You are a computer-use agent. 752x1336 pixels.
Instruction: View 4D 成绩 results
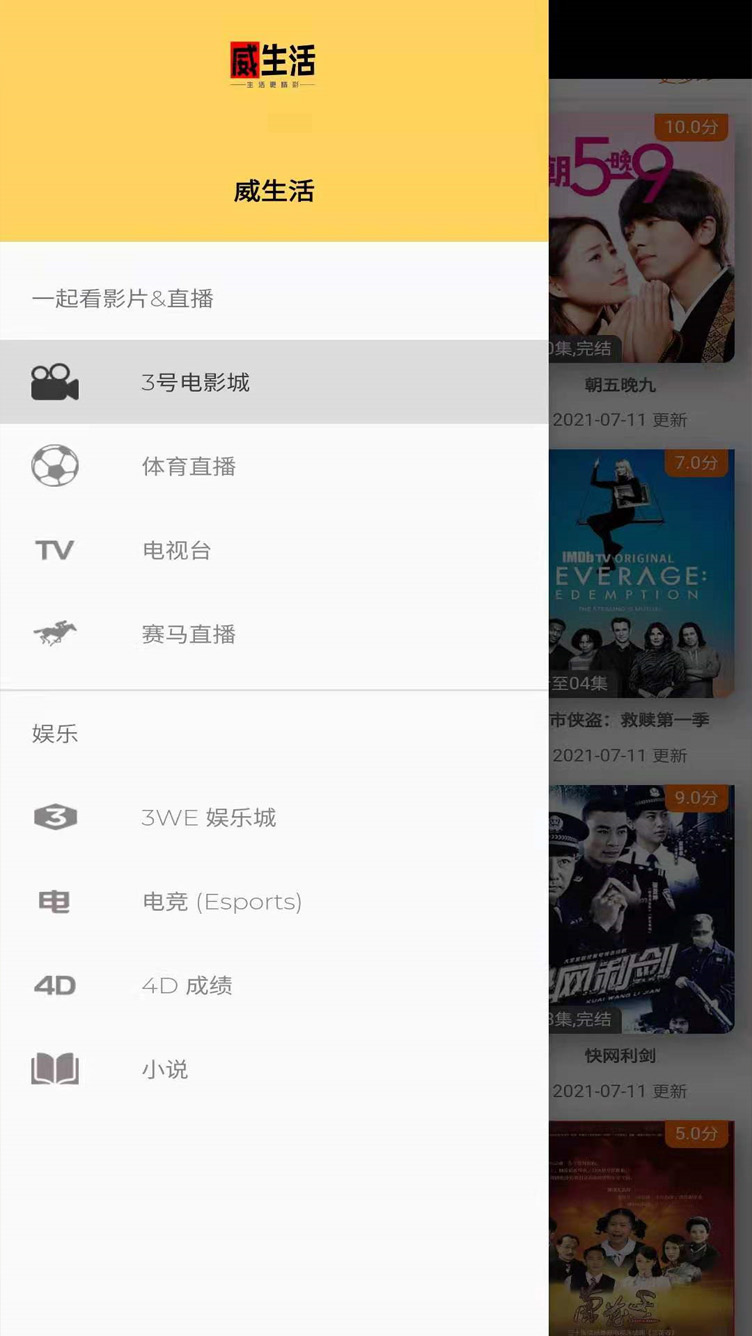click(187, 986)
